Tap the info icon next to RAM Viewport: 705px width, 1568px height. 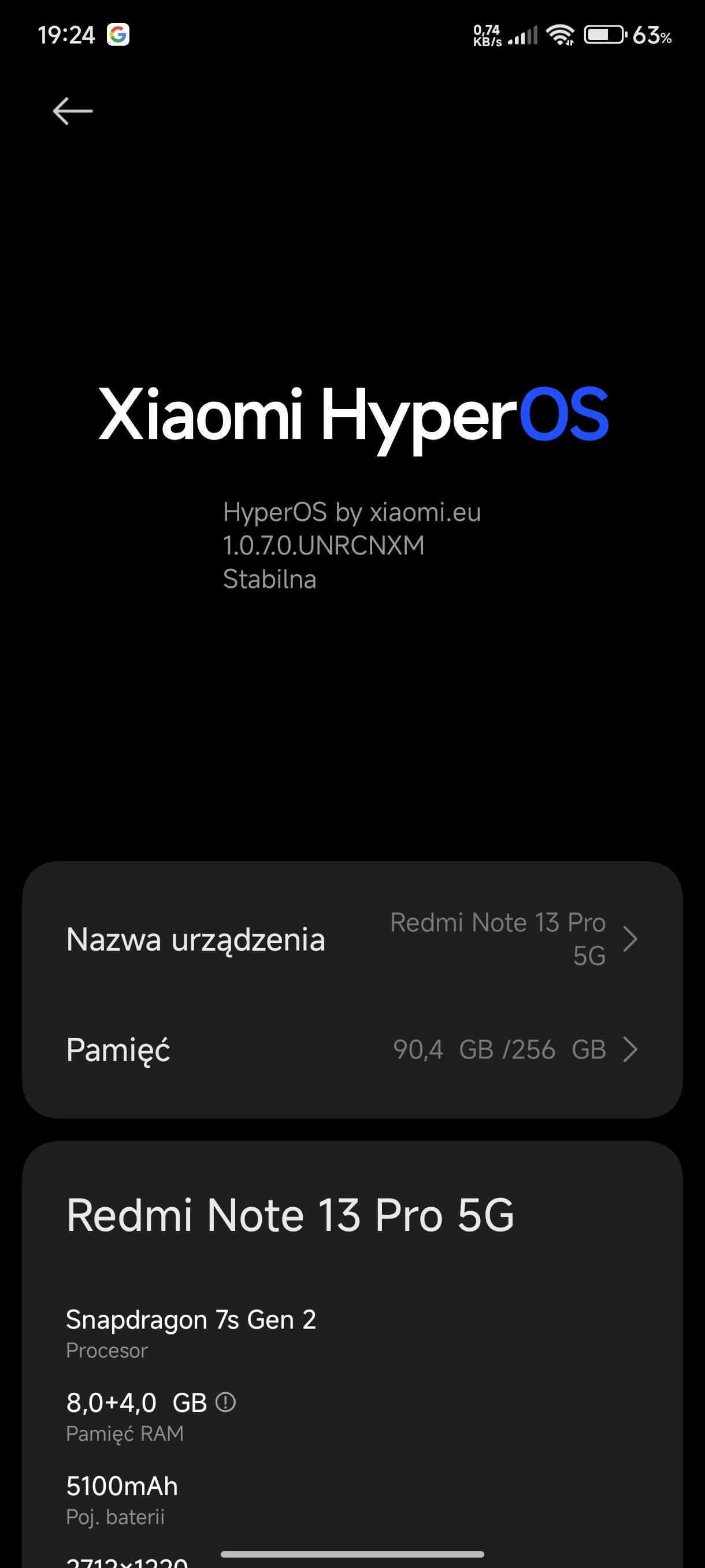pyautogui.click(x=226, y=1403)
